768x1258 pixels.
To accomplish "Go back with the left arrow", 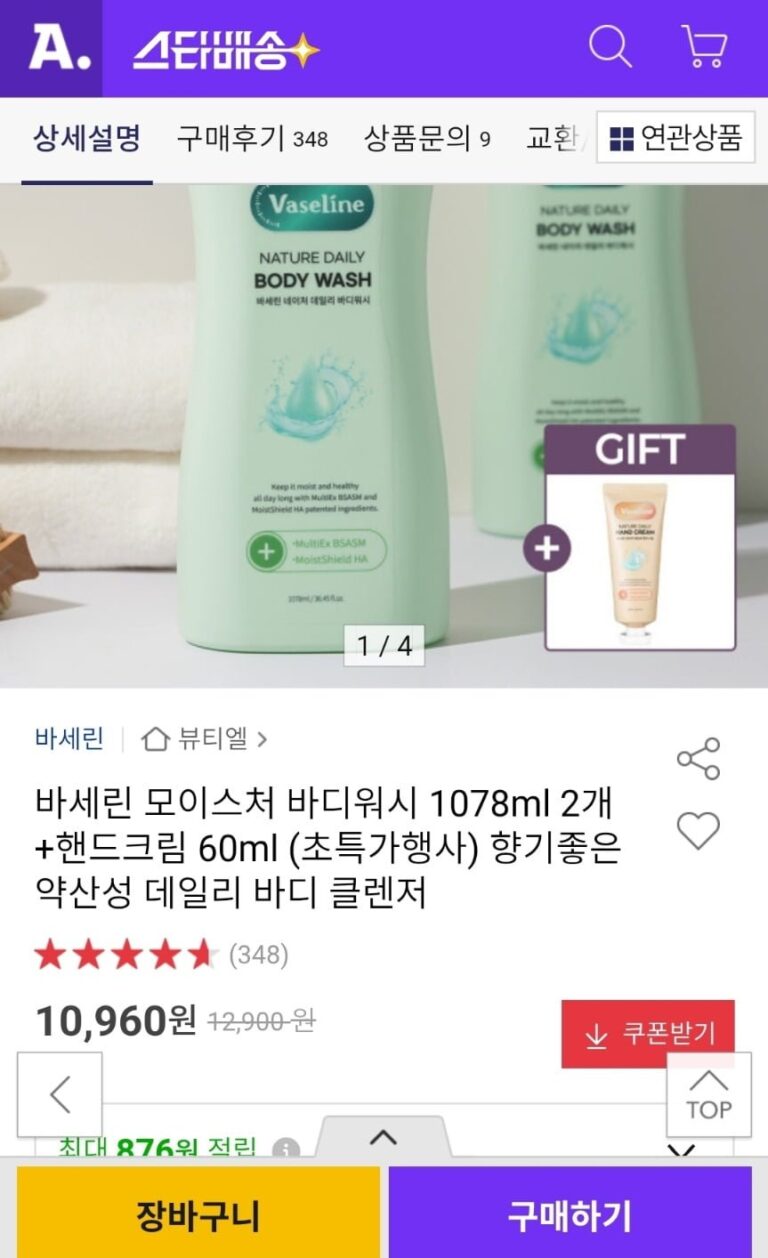I will pos(60,1095).
